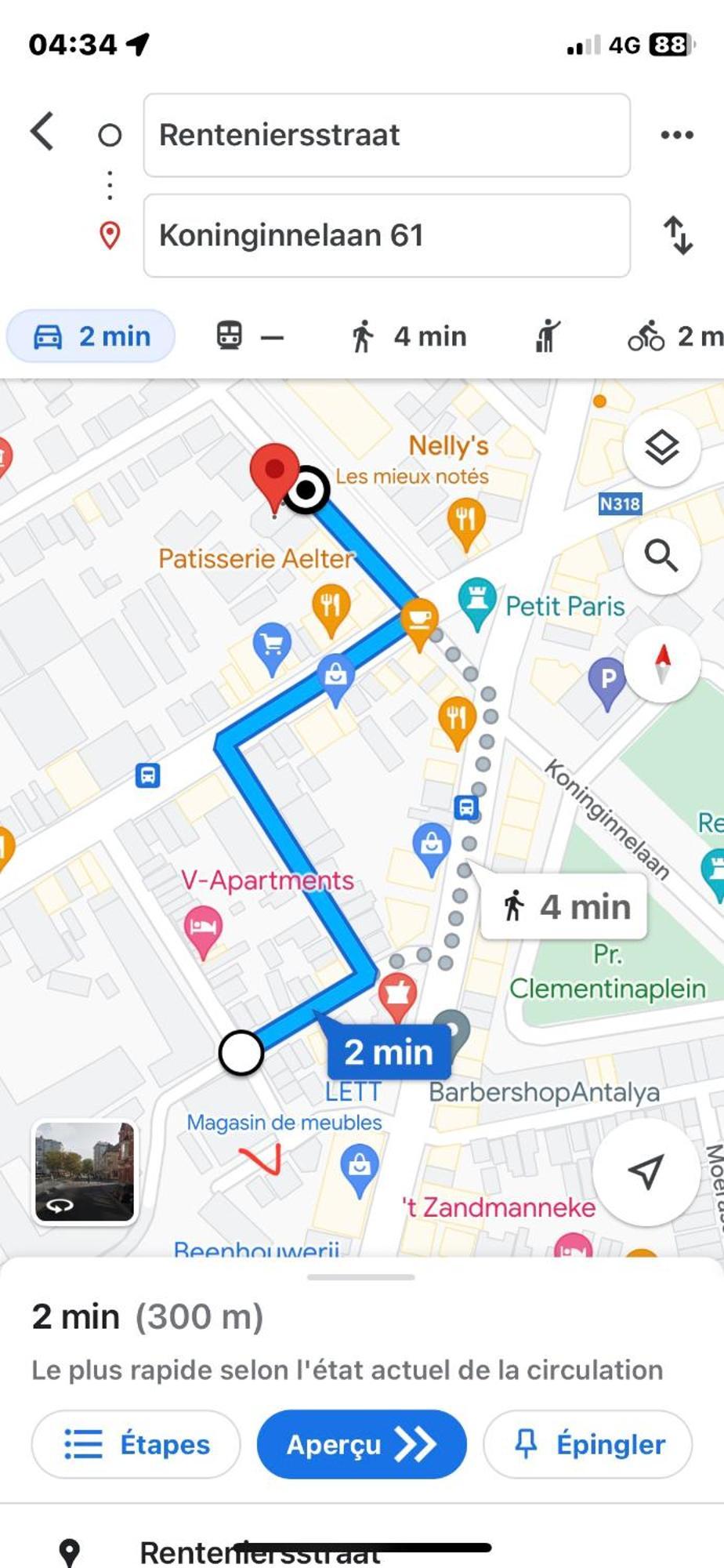Switch to cycling travel mode
The image size is (724, 1568).
click(674, 336)
